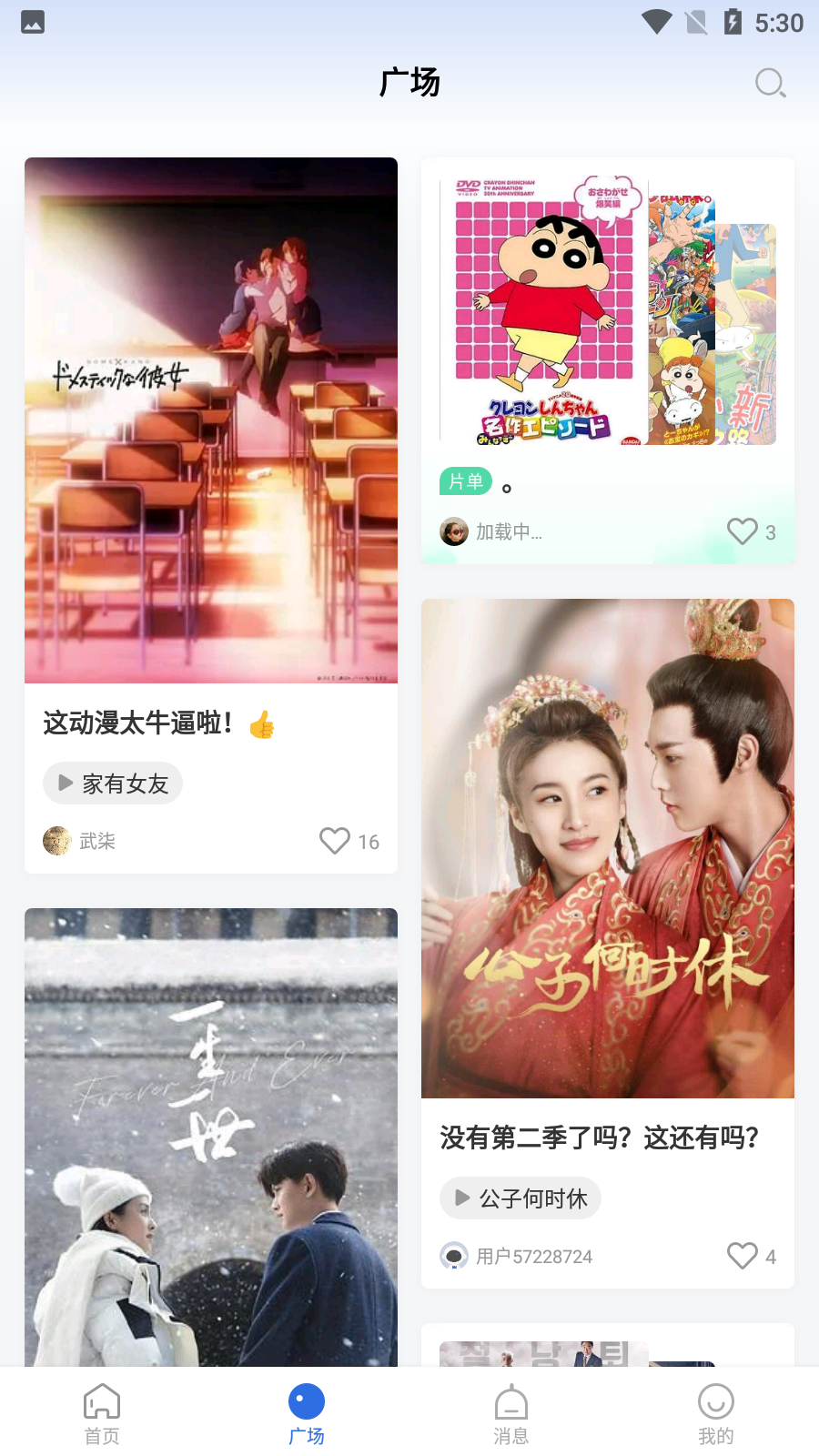Tap the gallery icon in the status bar
819x1456 pixels.
pyautogui.click(x=33, y=21)
